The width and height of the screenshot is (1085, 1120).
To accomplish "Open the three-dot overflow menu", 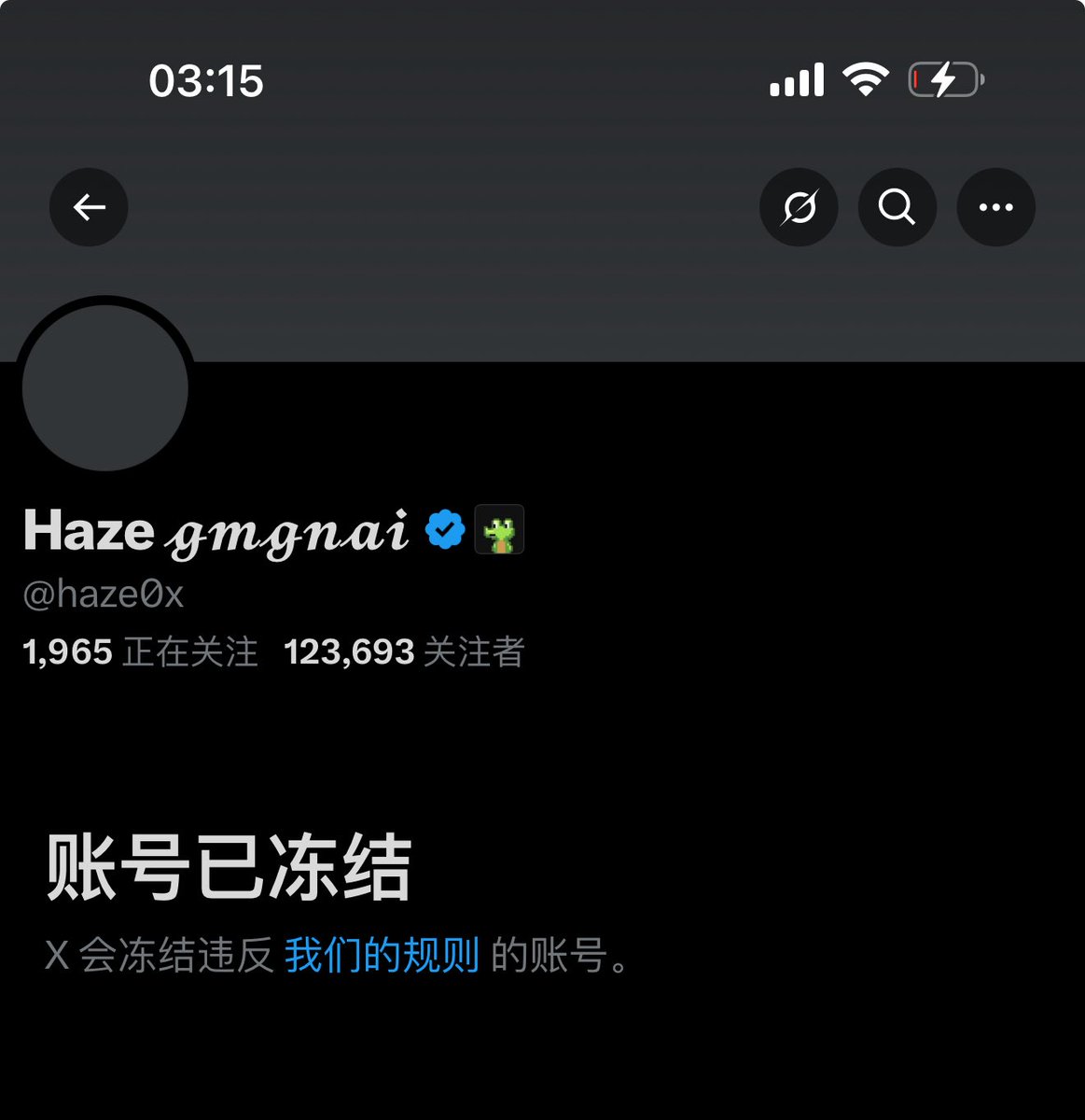I will 995,207.
